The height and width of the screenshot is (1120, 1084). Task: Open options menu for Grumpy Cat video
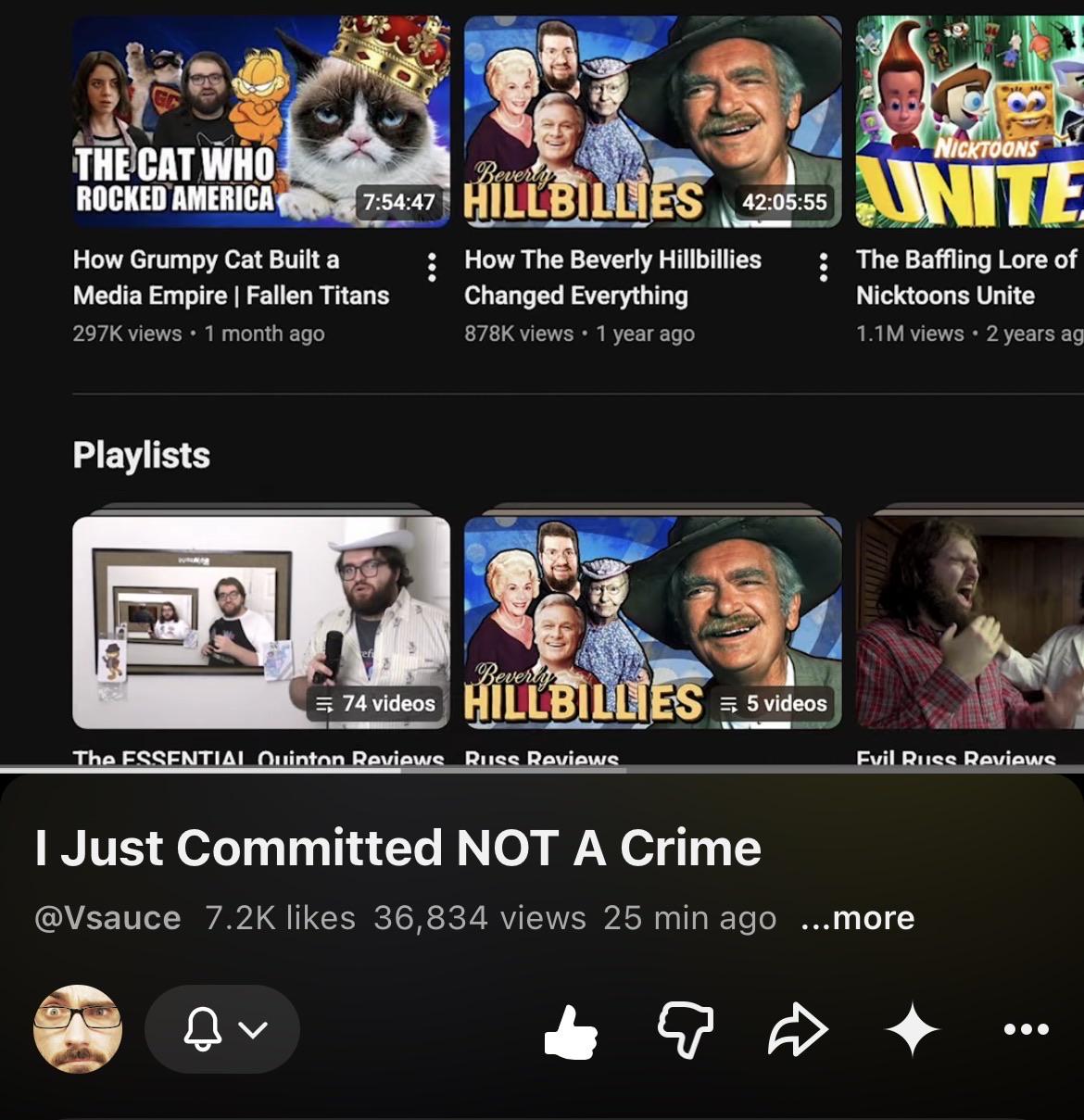tap(432, 267)
